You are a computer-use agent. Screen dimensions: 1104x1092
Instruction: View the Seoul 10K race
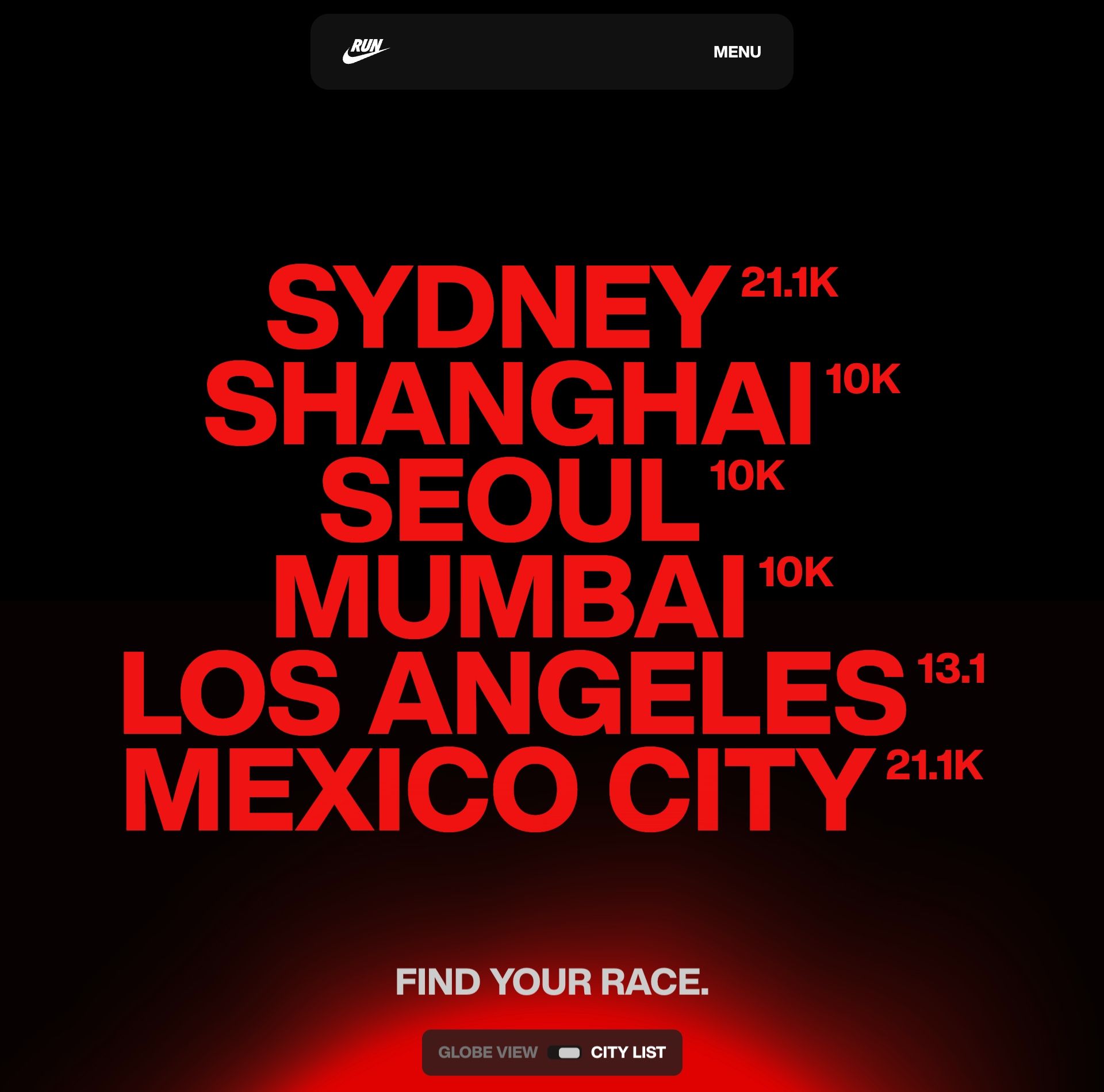click(509, 500)
